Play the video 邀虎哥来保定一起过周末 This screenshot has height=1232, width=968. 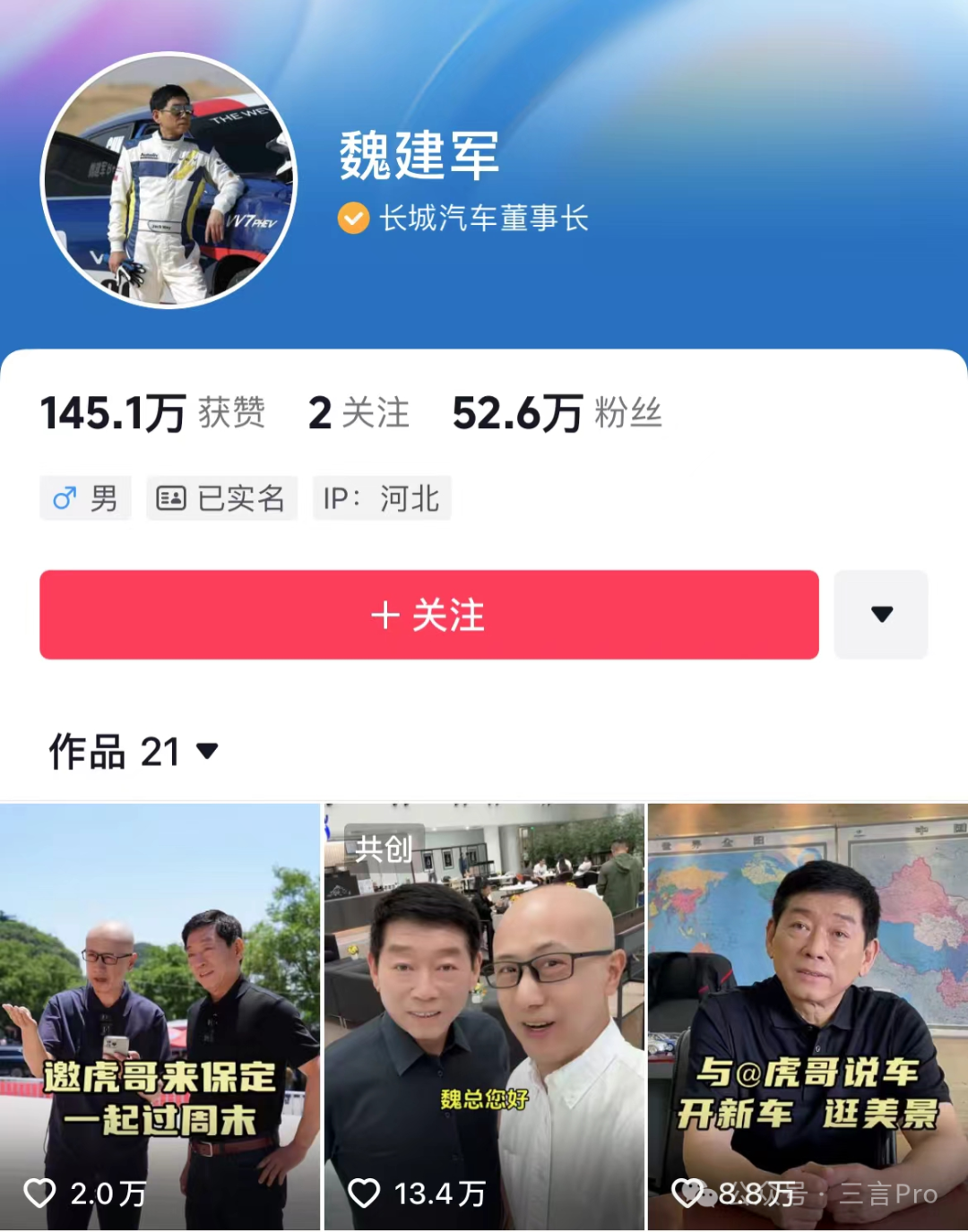point(160,1016)
